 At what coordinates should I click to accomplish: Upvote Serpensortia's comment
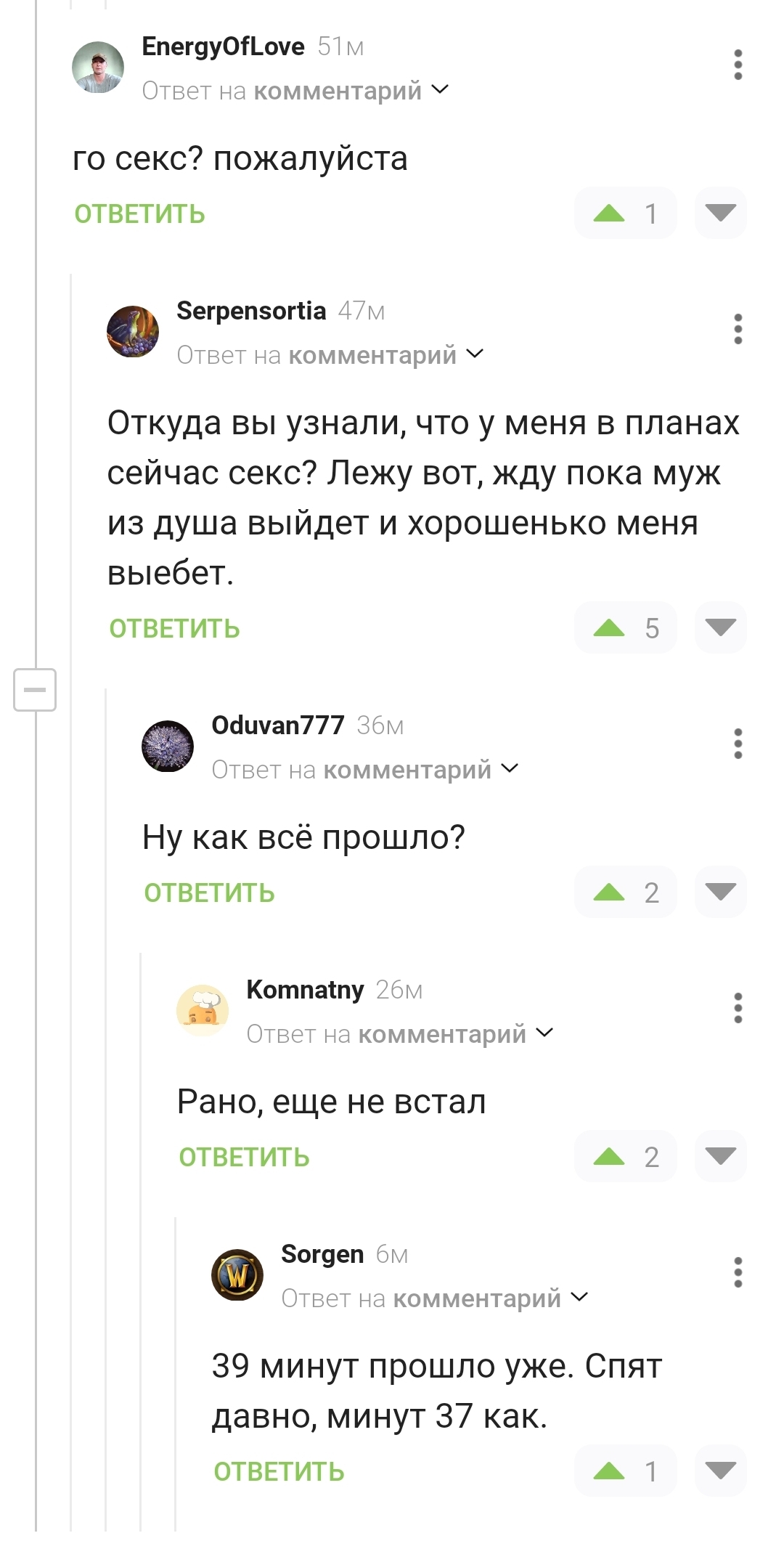point(609,627)
